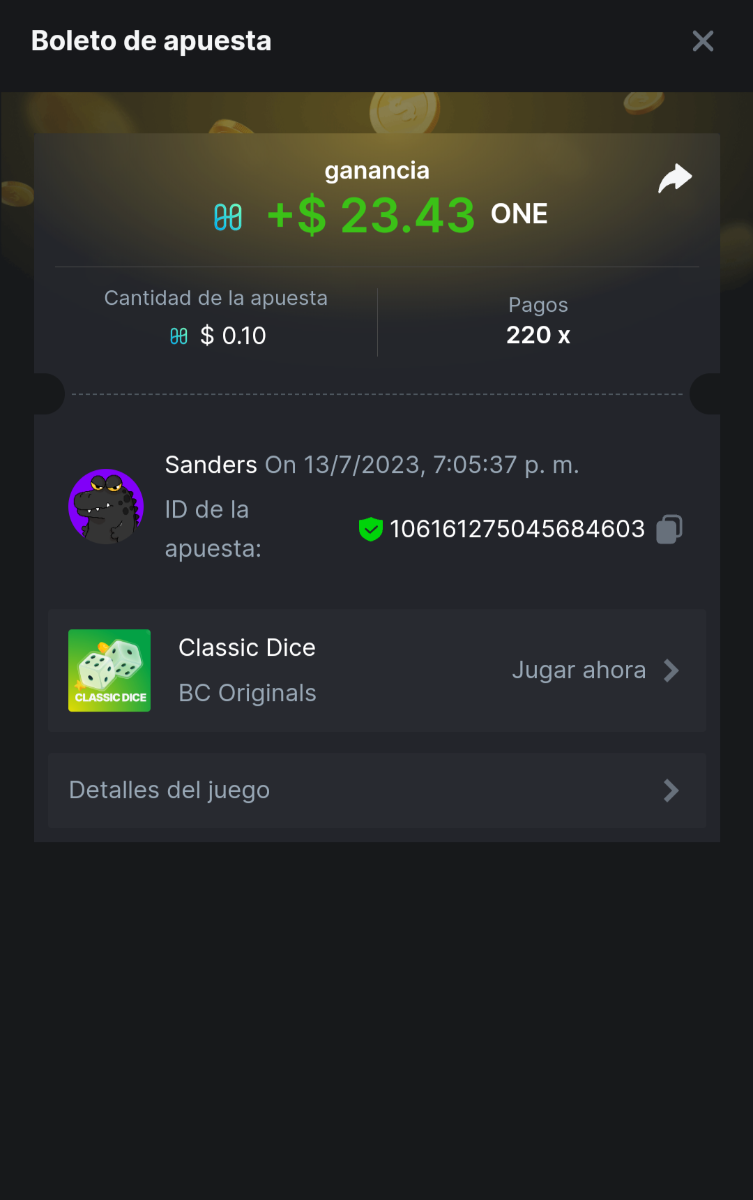Open the Classic Dice game row
753x1200 pixels.
point(377,670)
